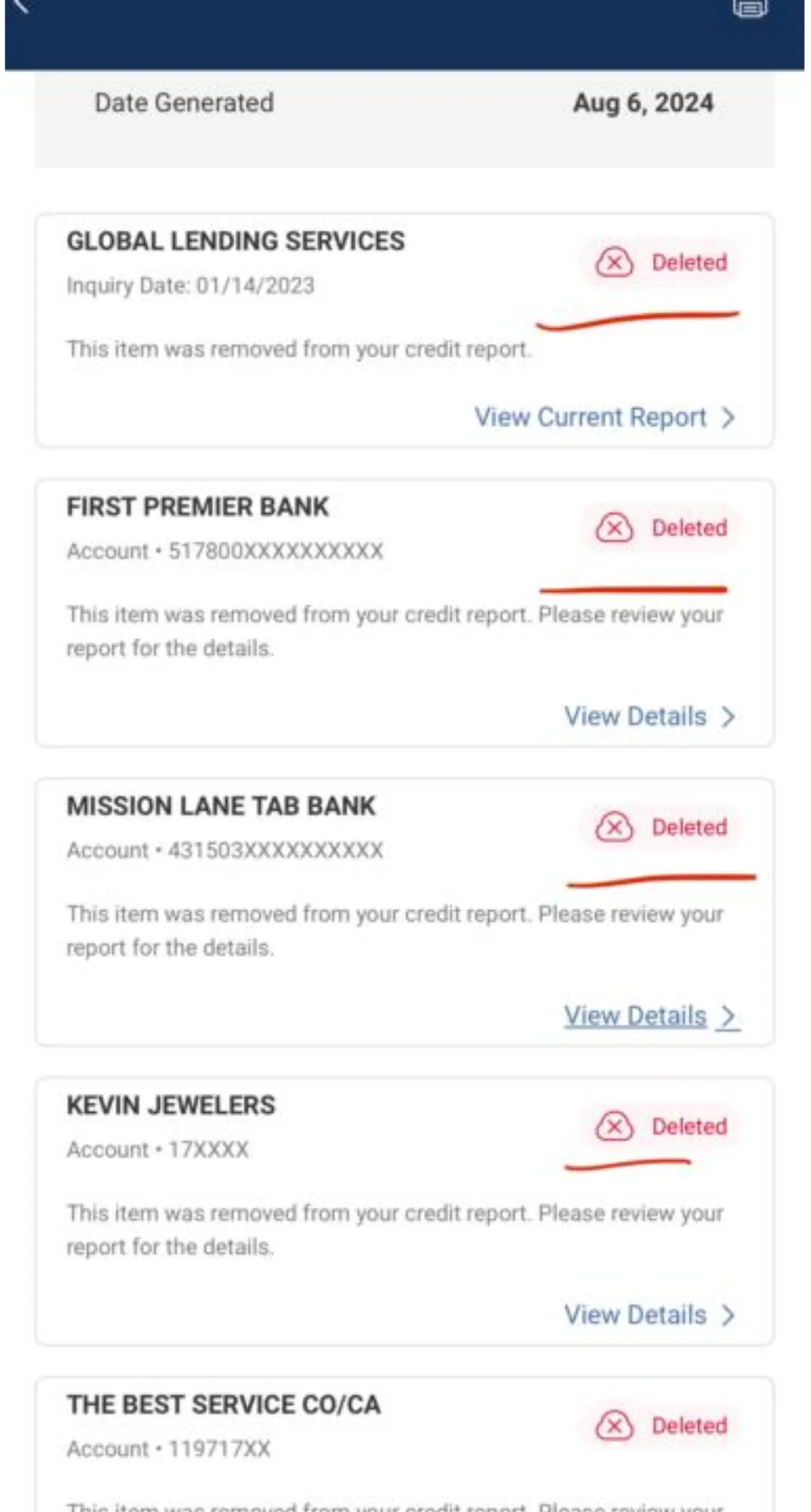The width and height of the screenshot is (811, 1512).
Task: View details for Kevin Jewelers account
Action: pos(648,1315)
